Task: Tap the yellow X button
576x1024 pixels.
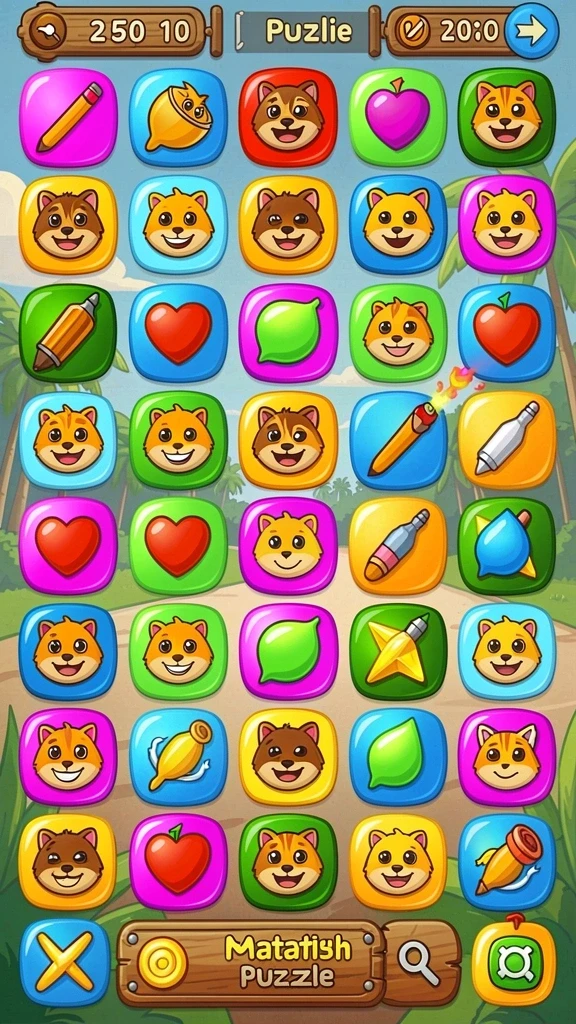Action: (65, 961)
